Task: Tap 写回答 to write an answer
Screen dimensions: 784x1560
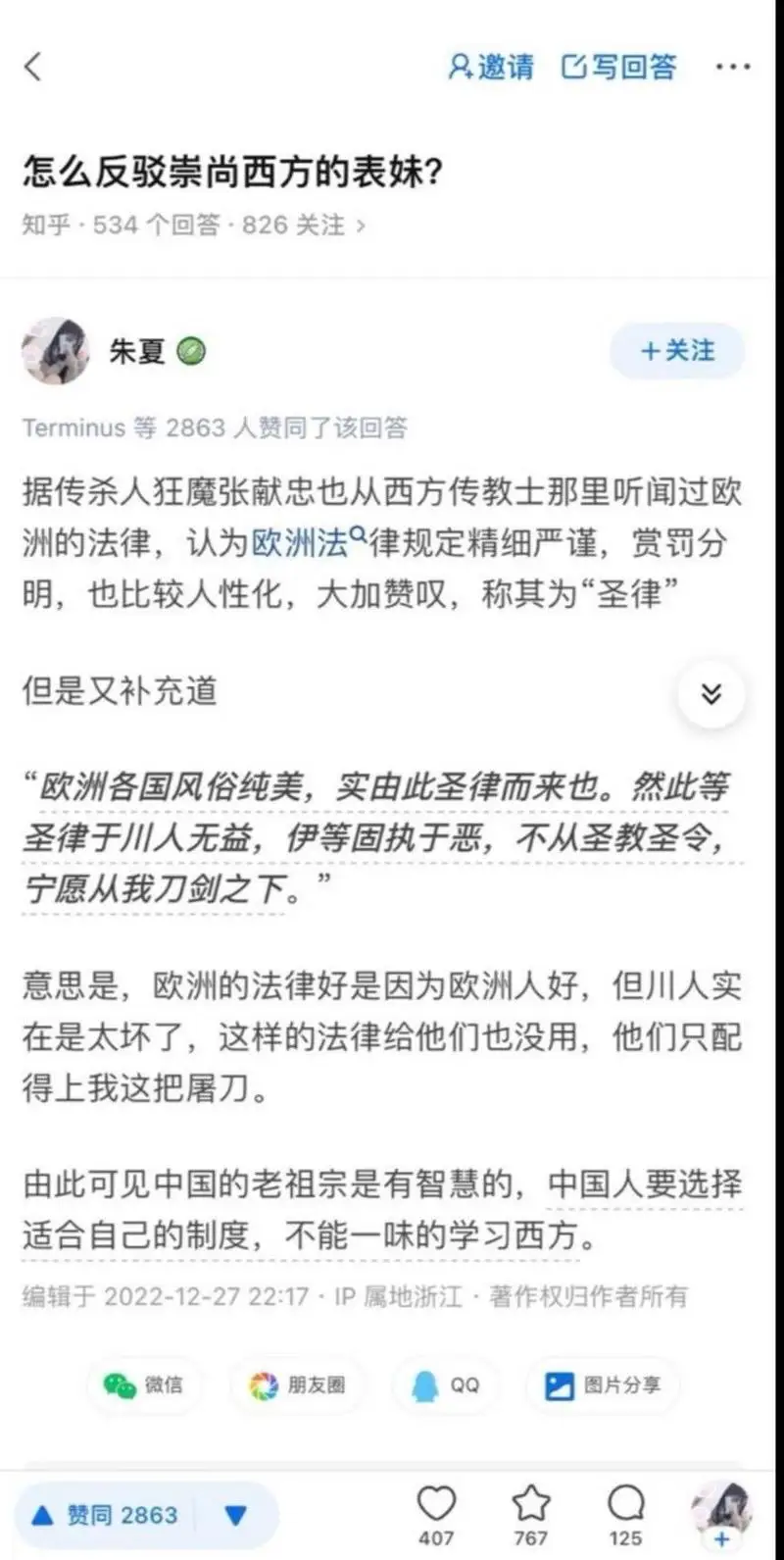Action: pyautogui.click(x=619, y=67)
